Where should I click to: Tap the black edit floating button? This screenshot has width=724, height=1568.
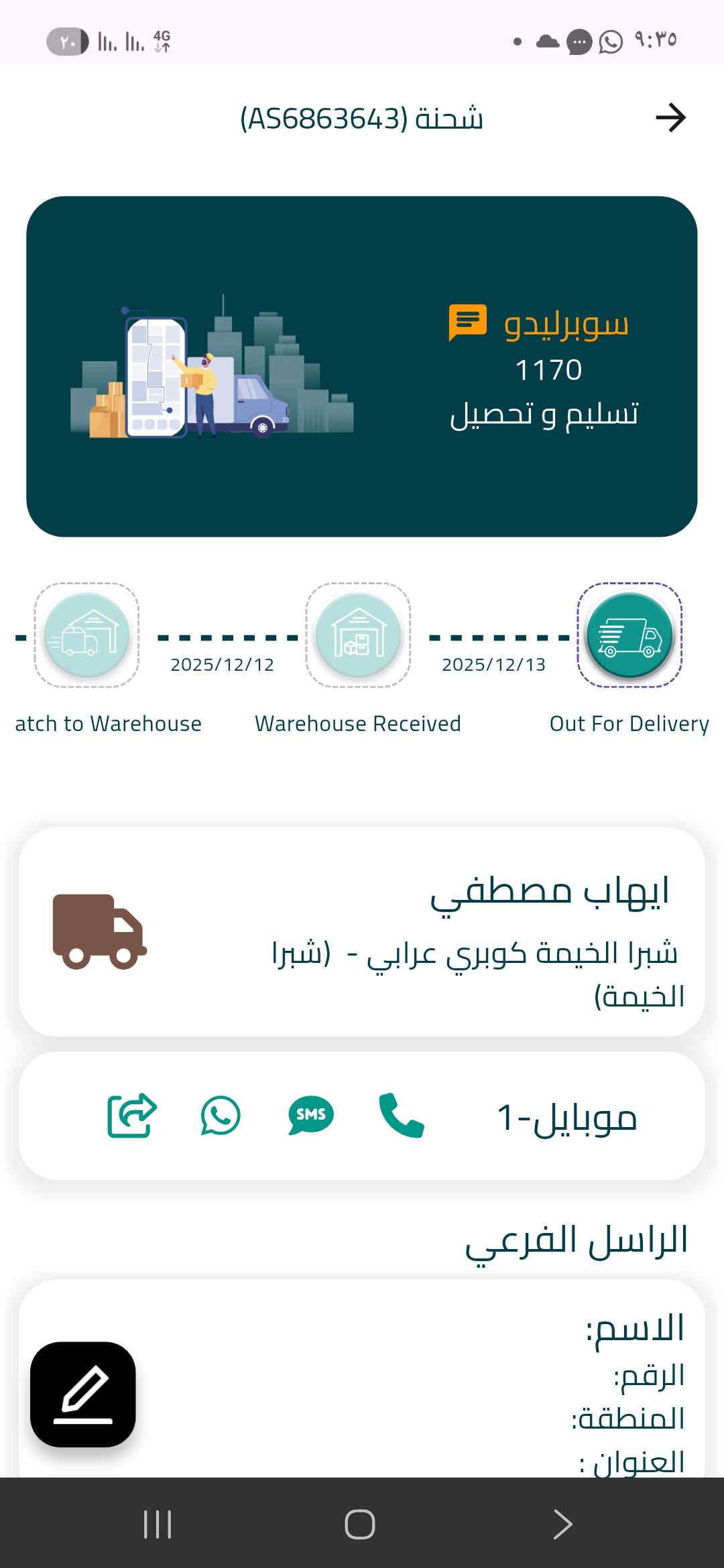click(83, 1394)
